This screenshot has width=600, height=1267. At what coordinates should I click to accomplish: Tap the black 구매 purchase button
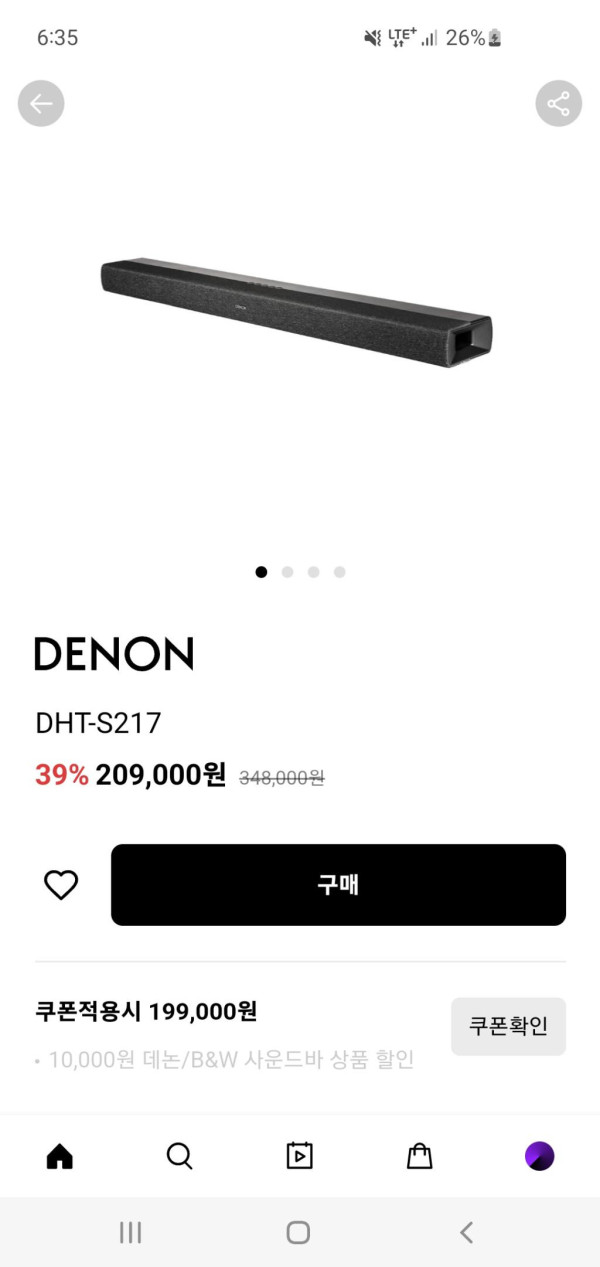[338, 885]
